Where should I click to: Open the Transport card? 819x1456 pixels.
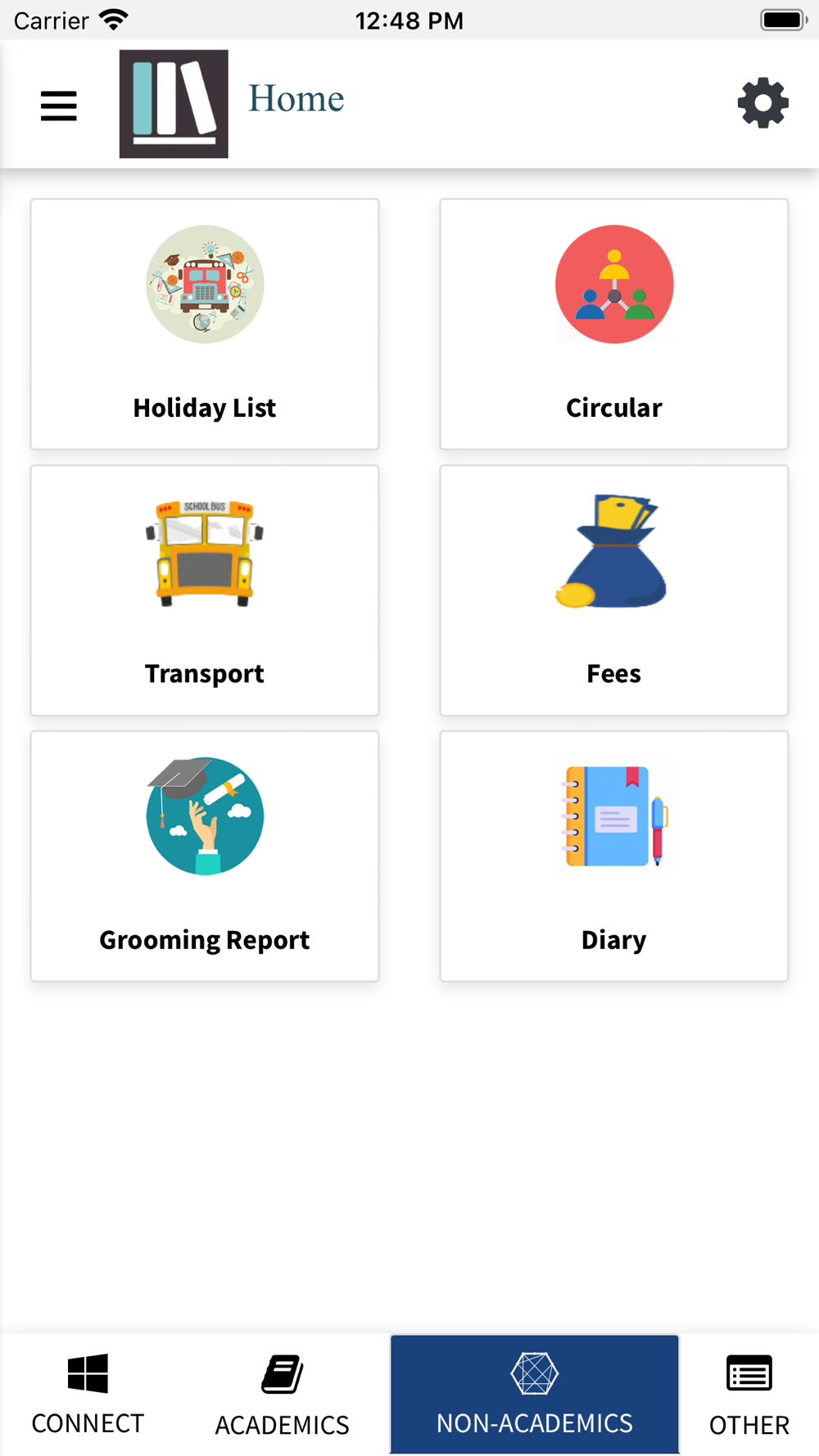click(x=205, y=590)
